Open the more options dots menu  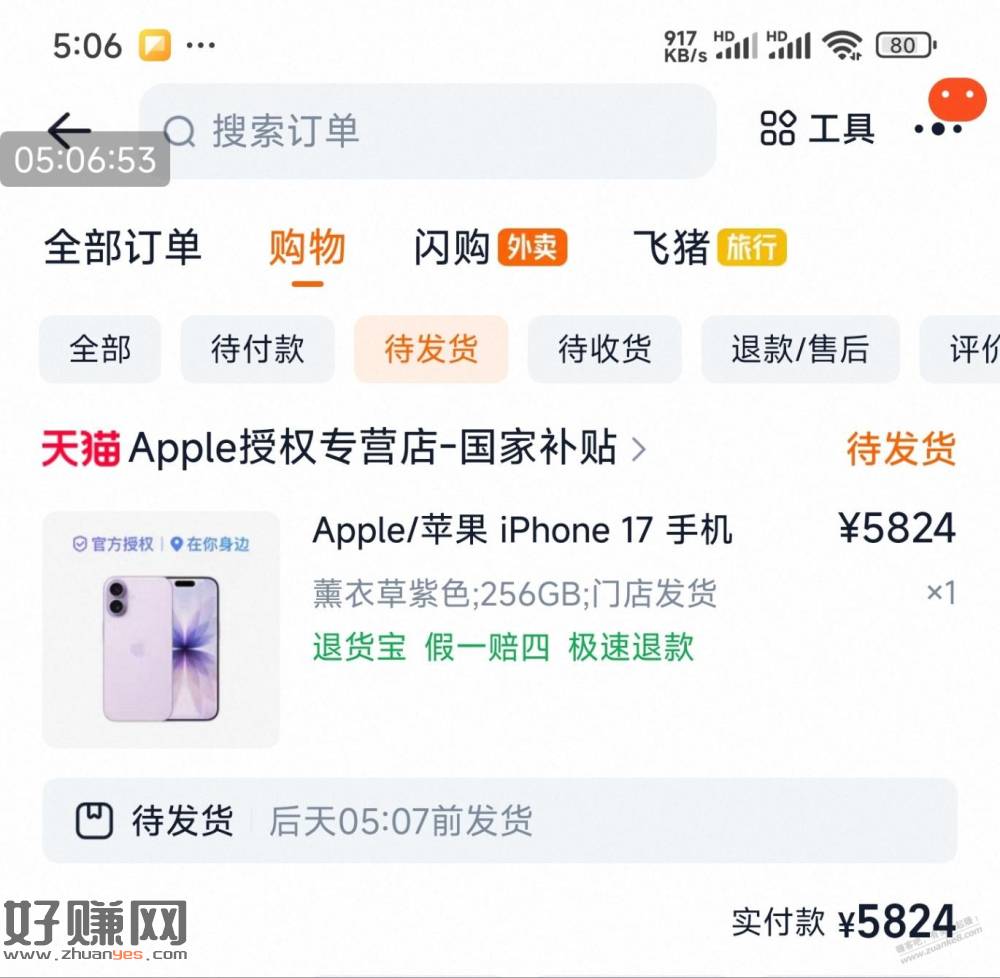click(939, 128)
